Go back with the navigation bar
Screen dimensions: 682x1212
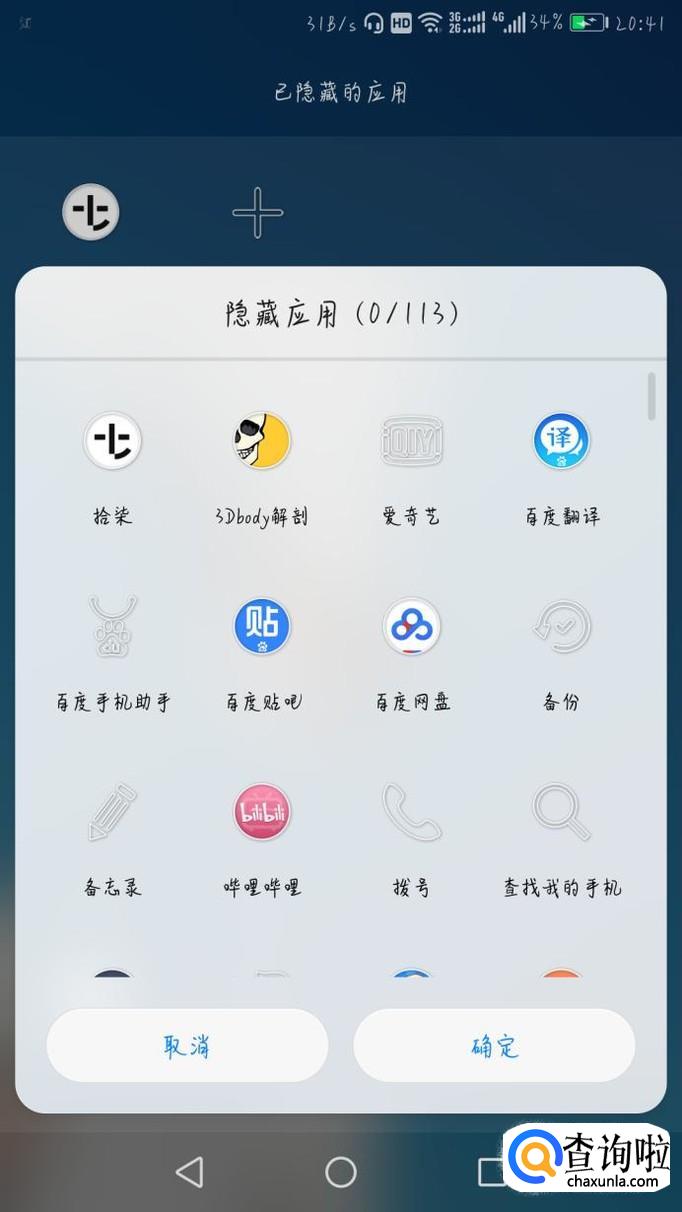189,1172
